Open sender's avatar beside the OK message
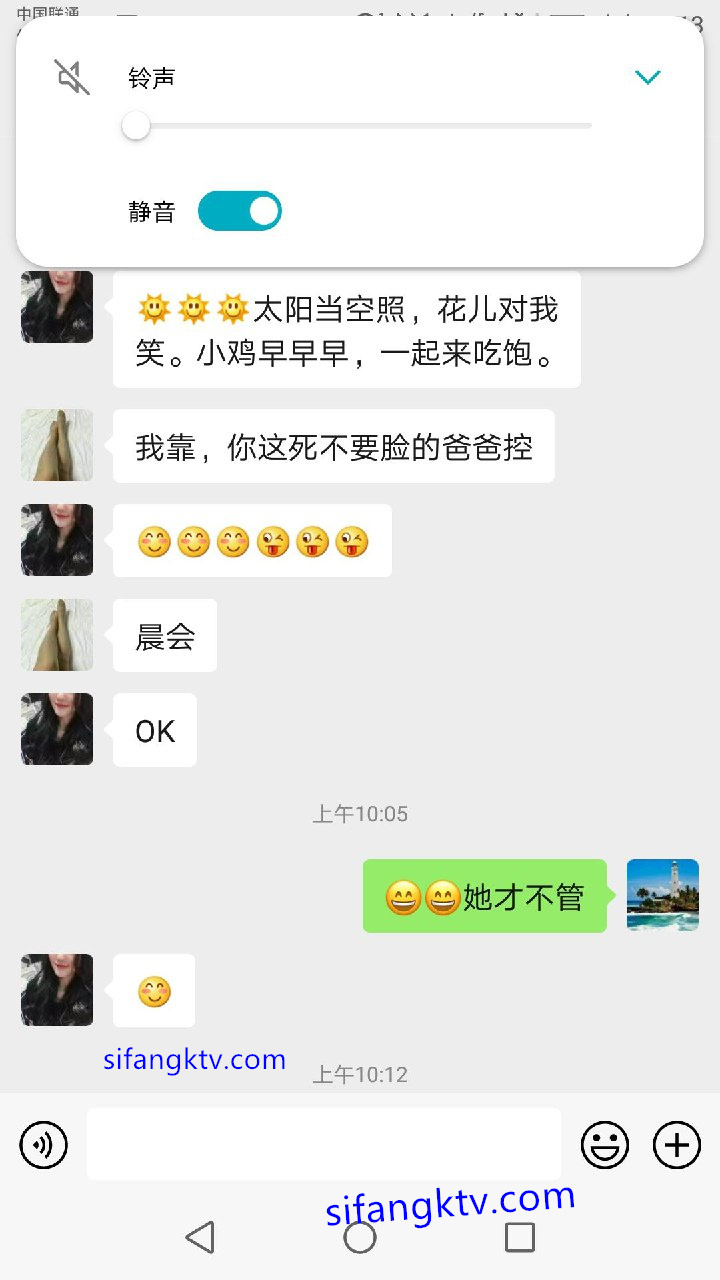720x1280 pixels. (57, 730)
